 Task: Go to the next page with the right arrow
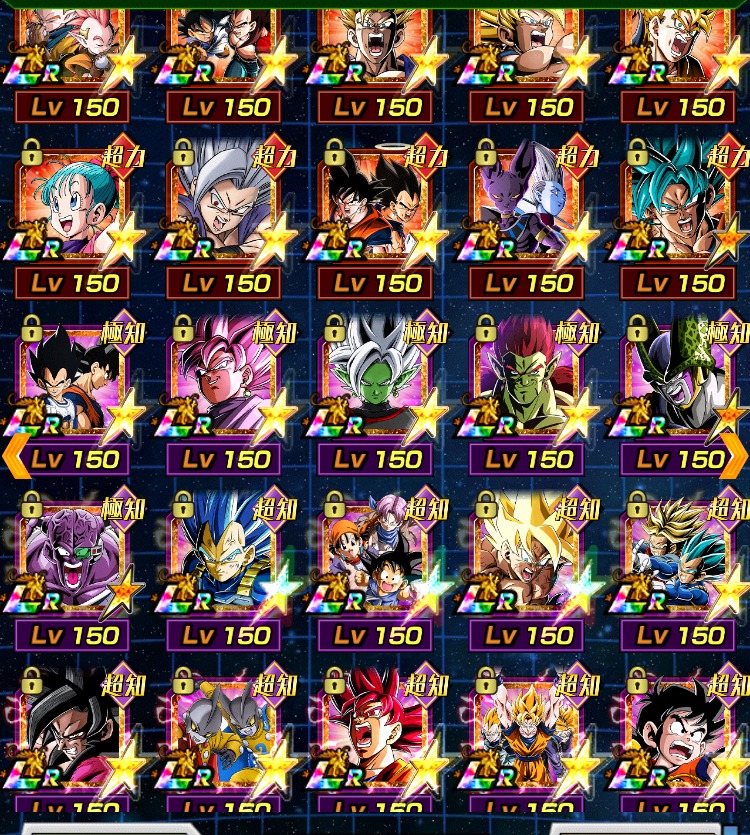[735, 455]
